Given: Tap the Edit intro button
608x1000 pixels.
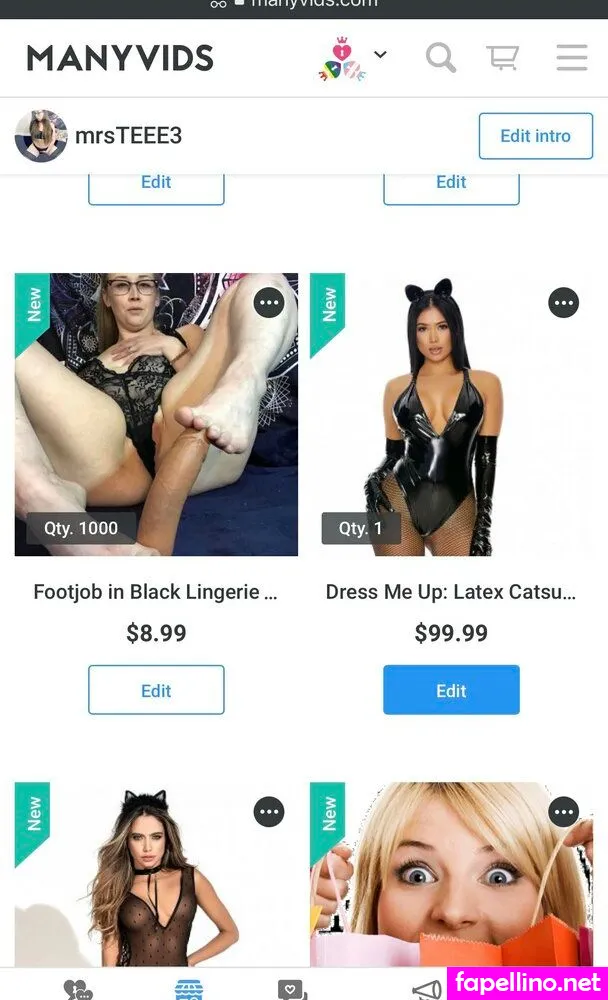Looking at the screenshot, I should [535, 136].
